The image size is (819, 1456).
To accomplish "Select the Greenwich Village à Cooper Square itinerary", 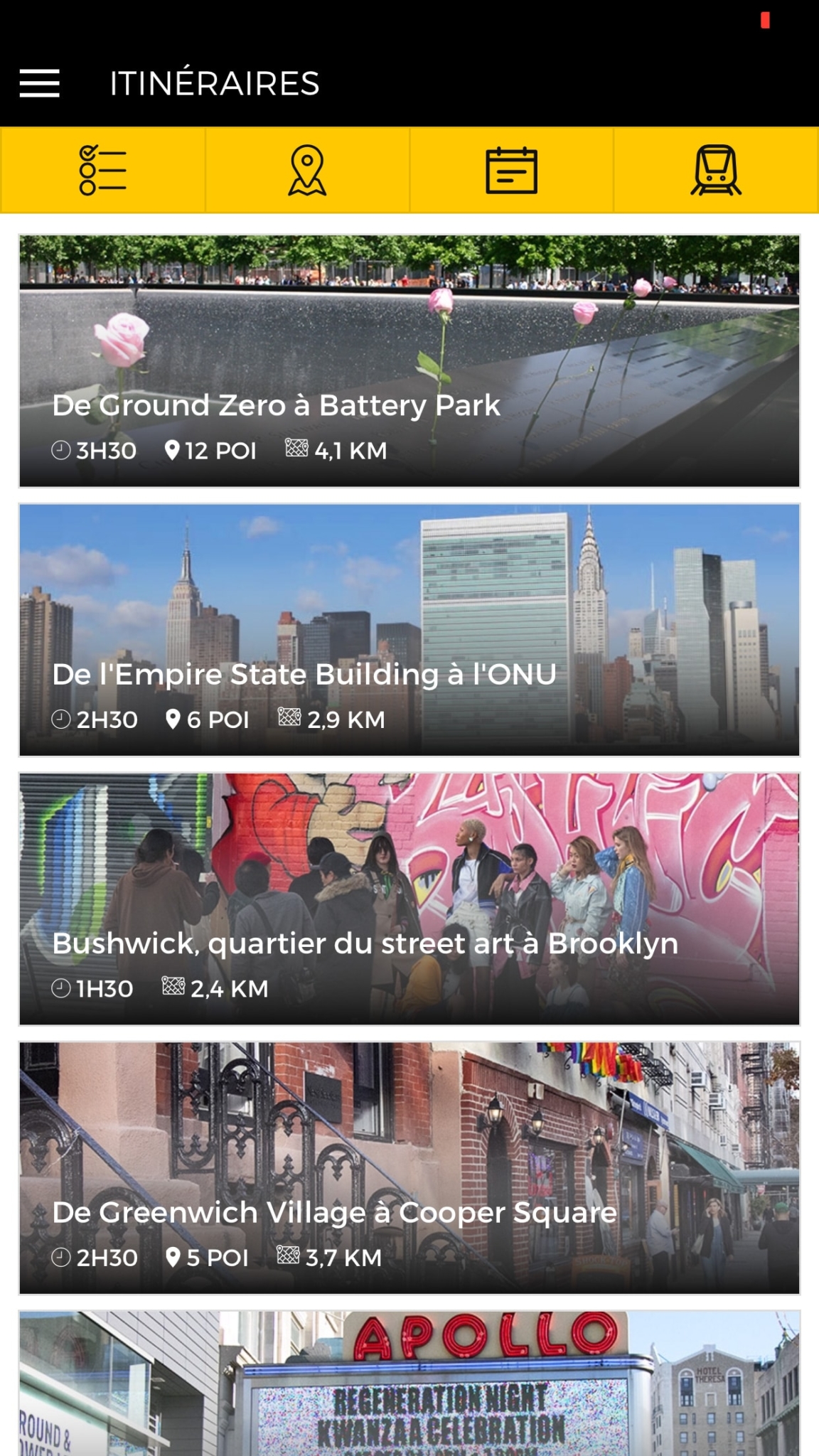I will tap(409, 1167).
